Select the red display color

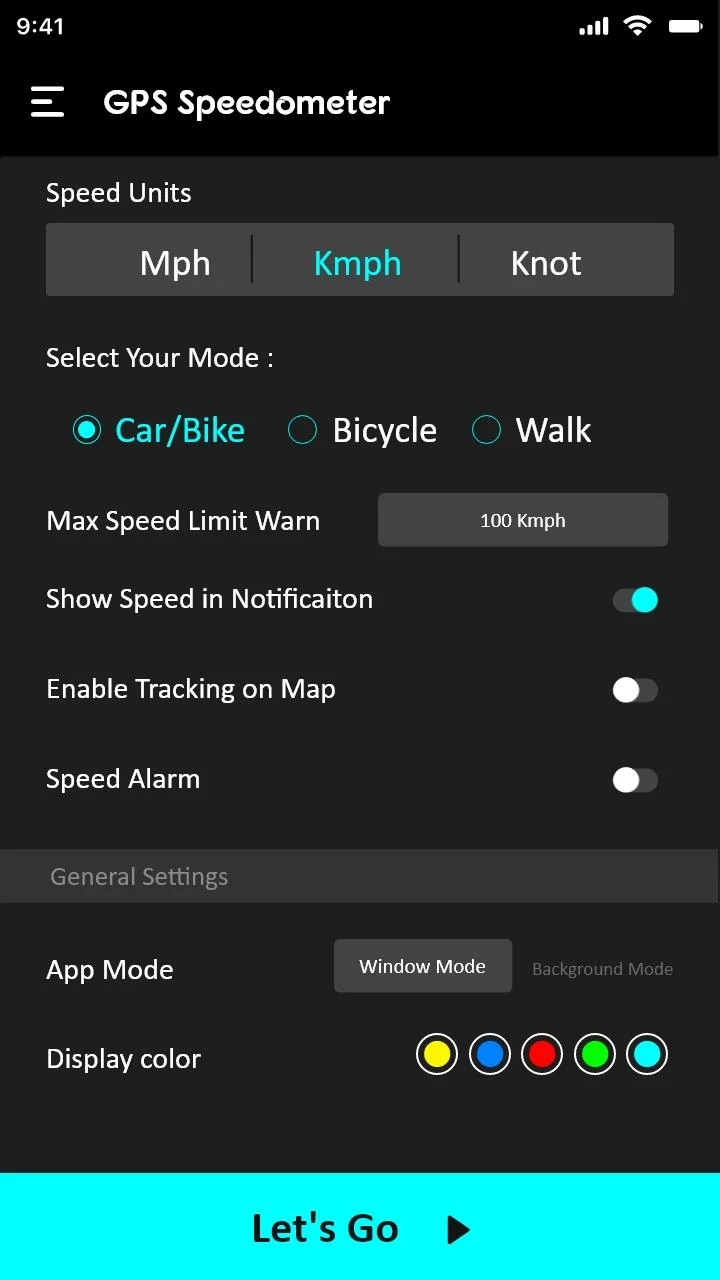point(542,1054)
